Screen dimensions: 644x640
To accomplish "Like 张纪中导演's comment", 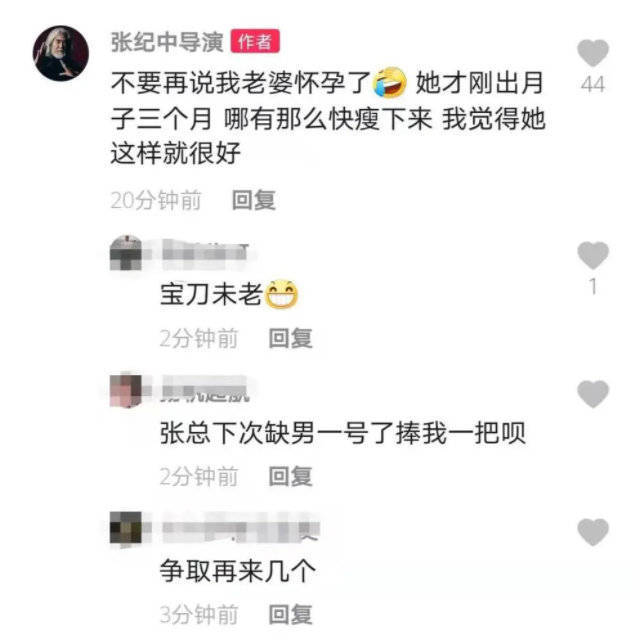I will pos(593,52).
